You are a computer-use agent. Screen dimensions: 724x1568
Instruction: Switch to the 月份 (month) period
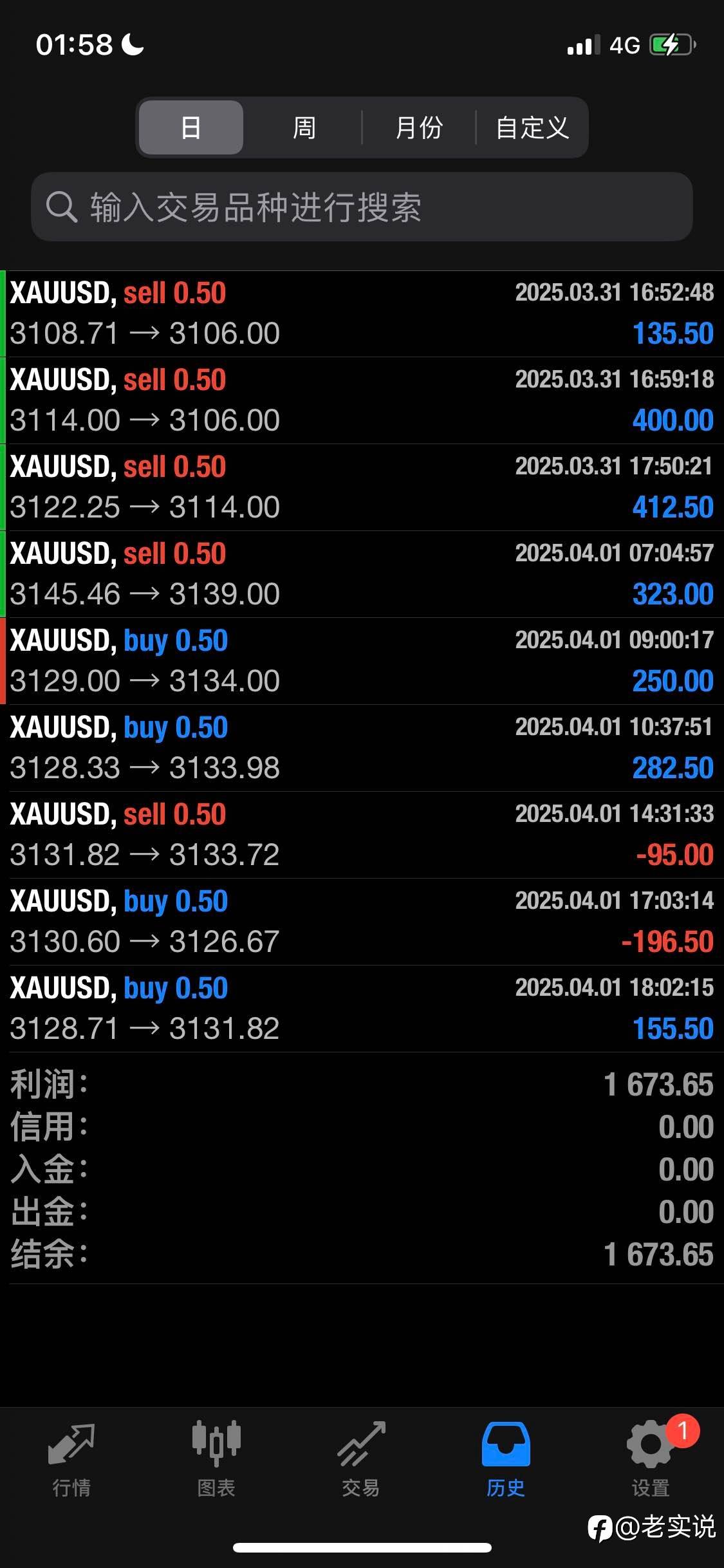pyautogui.click(x=418, y=127)
